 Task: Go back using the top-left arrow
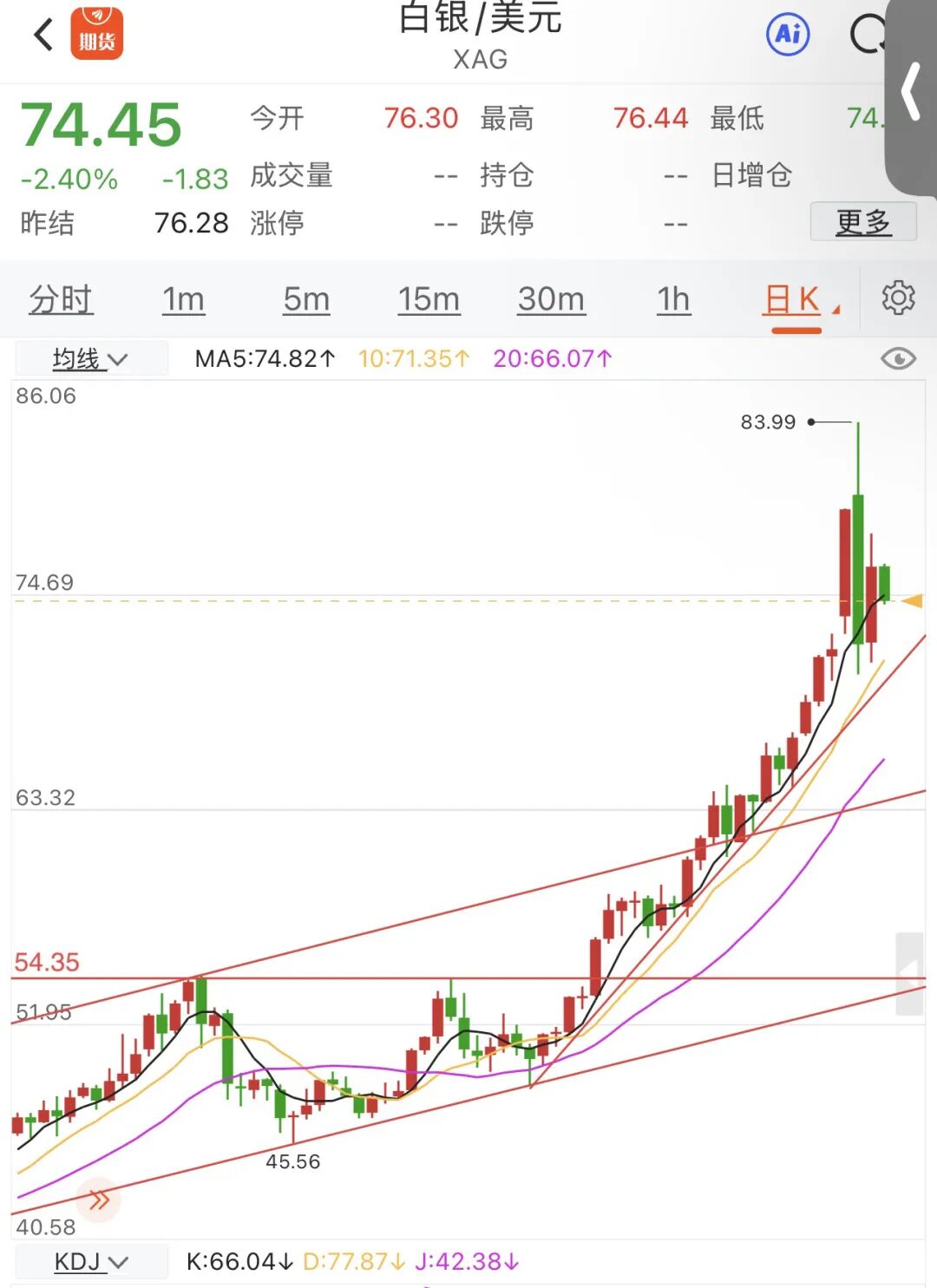(x=43, y=36)
